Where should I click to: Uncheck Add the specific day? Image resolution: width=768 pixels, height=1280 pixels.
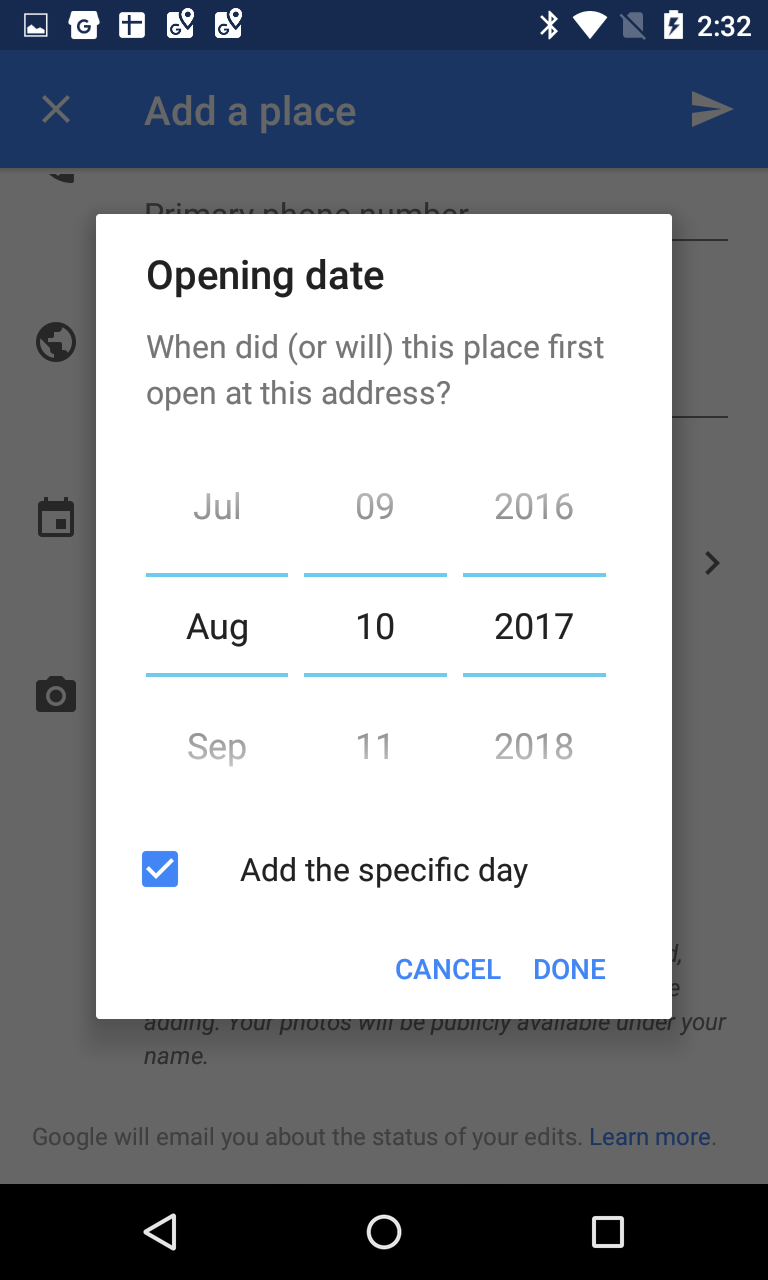[160, 869]
